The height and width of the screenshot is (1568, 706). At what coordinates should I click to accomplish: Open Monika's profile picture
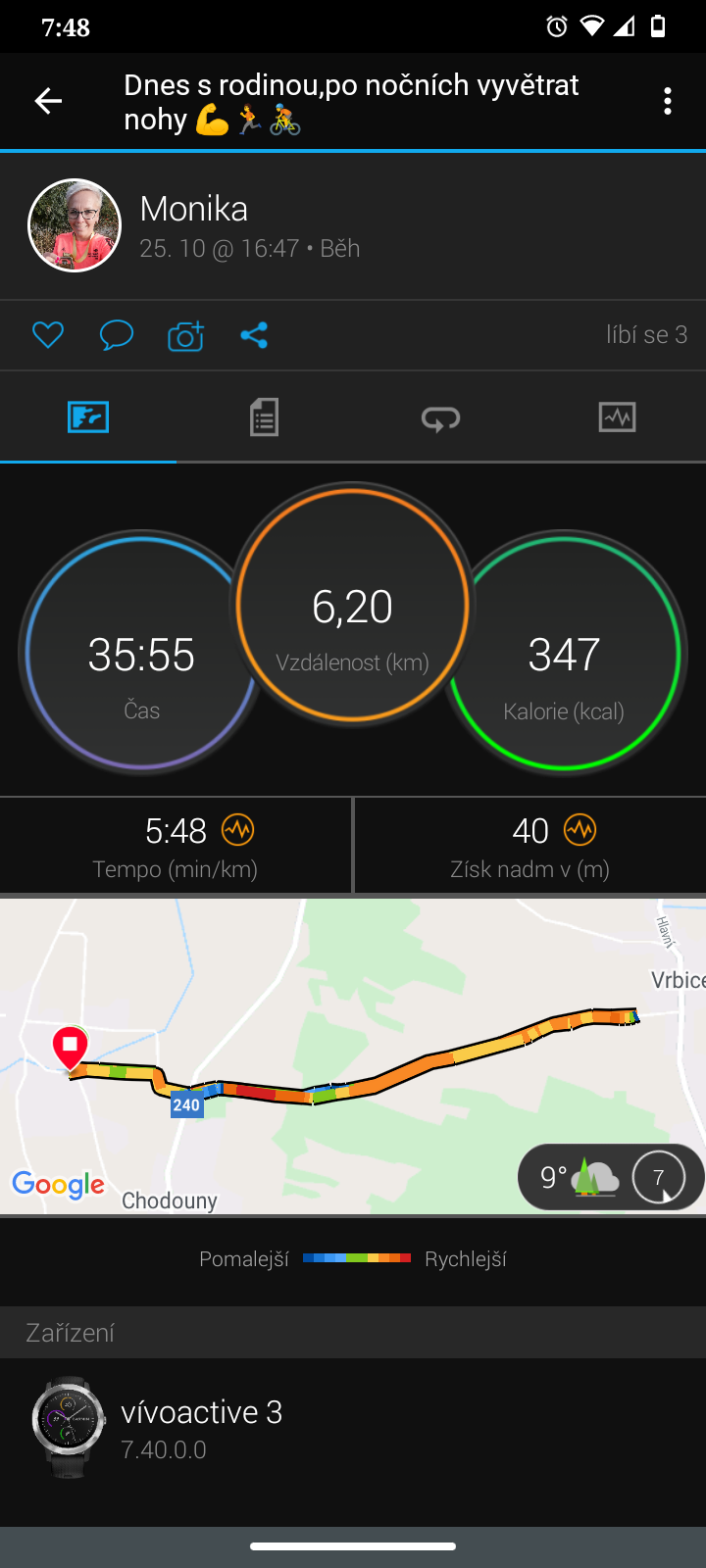[x=75, y=225]
